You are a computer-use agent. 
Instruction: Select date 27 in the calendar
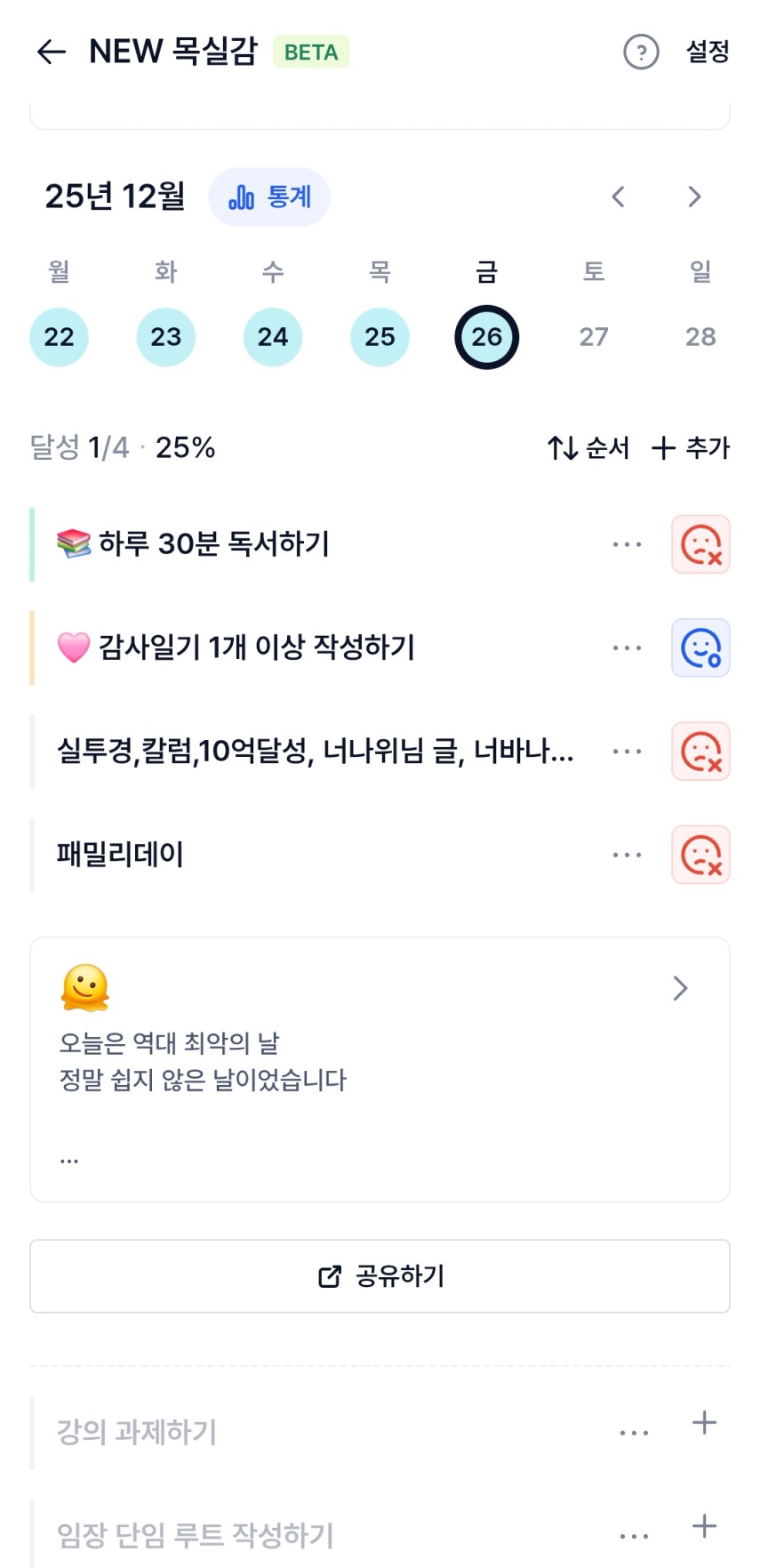point(594,337)
